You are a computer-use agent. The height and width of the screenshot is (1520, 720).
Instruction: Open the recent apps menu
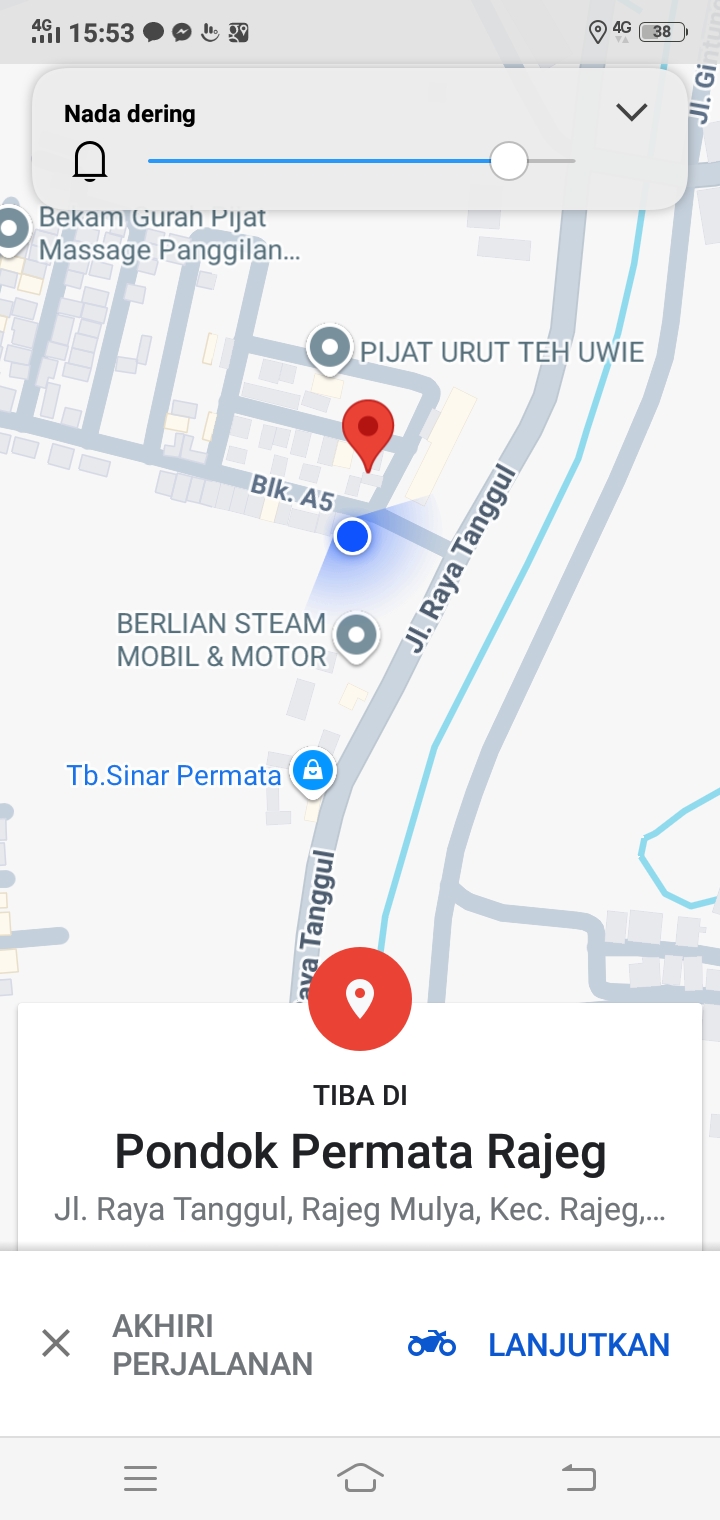(x=141, y=1477)
